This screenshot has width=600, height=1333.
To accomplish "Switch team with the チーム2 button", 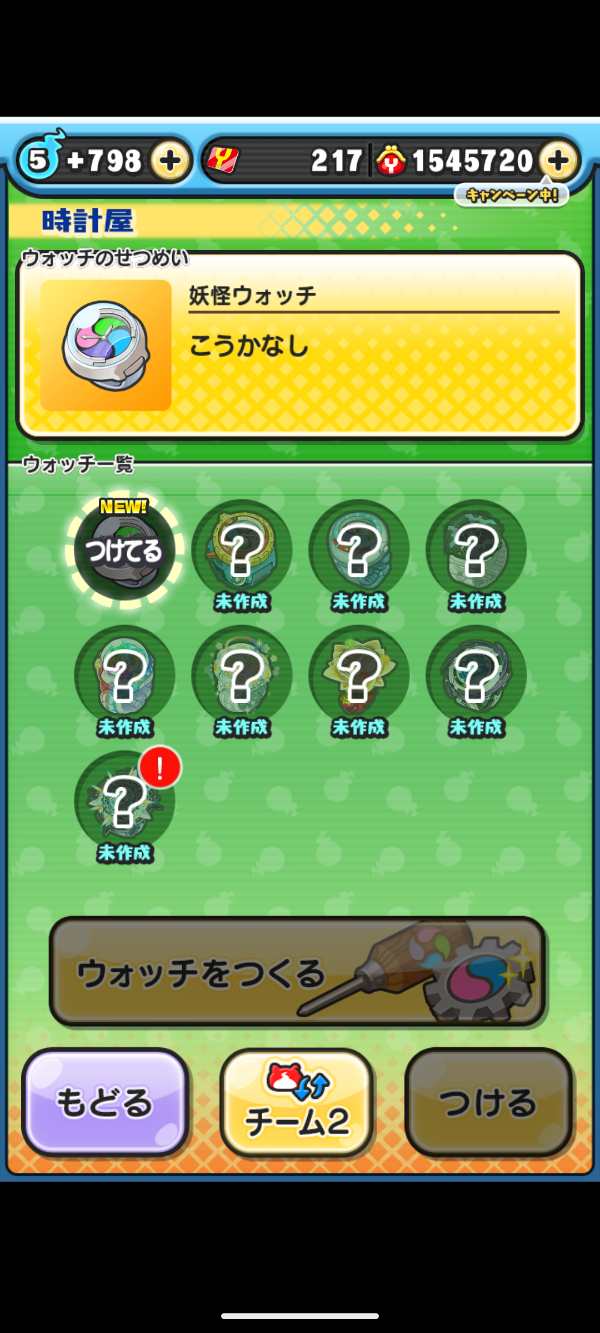I will point(297,1102).
